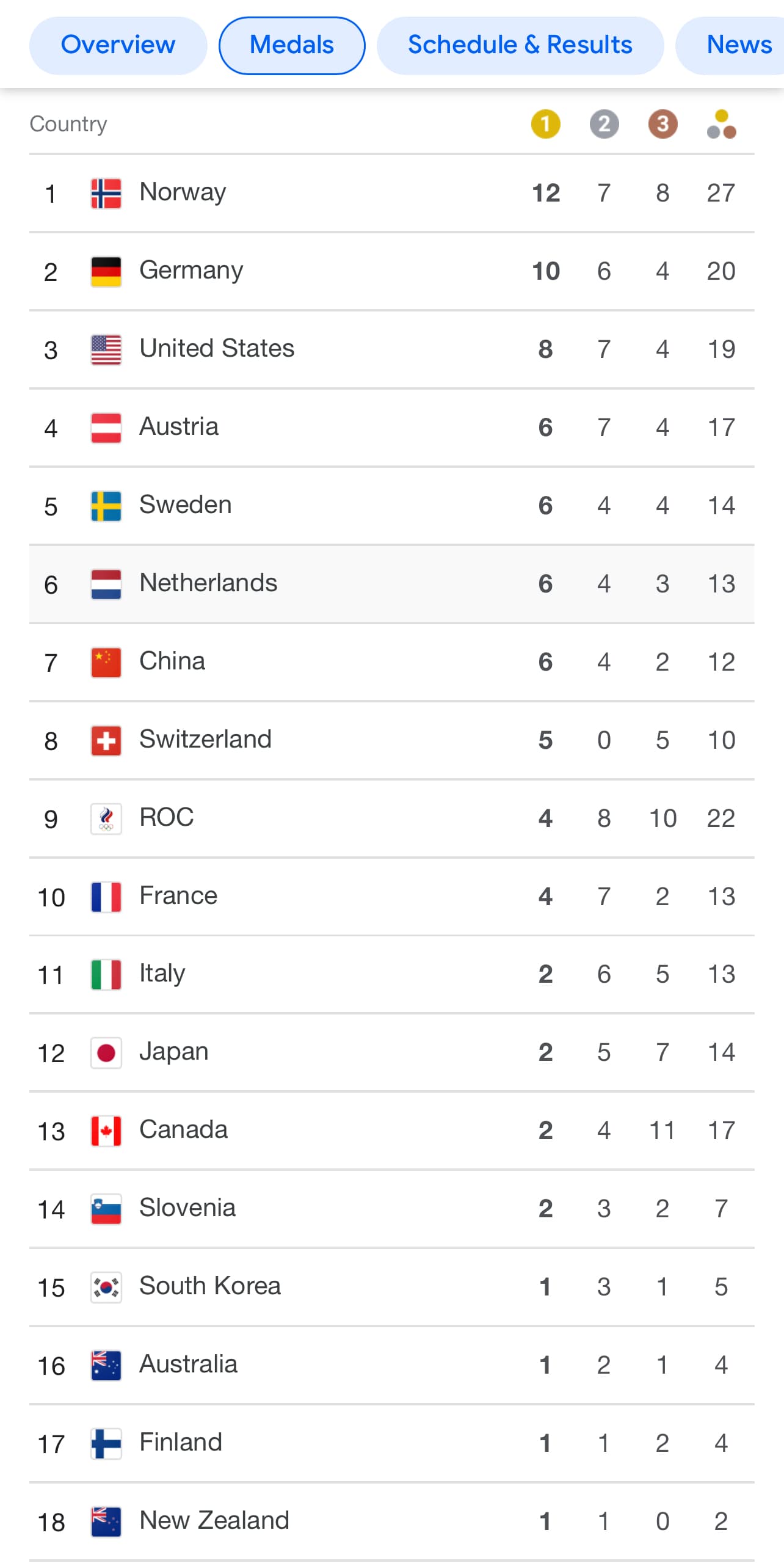Viewport: 784px width, 1563px height.
Task: Open the Schedule & Results tab
Action: tap(520, 45)
